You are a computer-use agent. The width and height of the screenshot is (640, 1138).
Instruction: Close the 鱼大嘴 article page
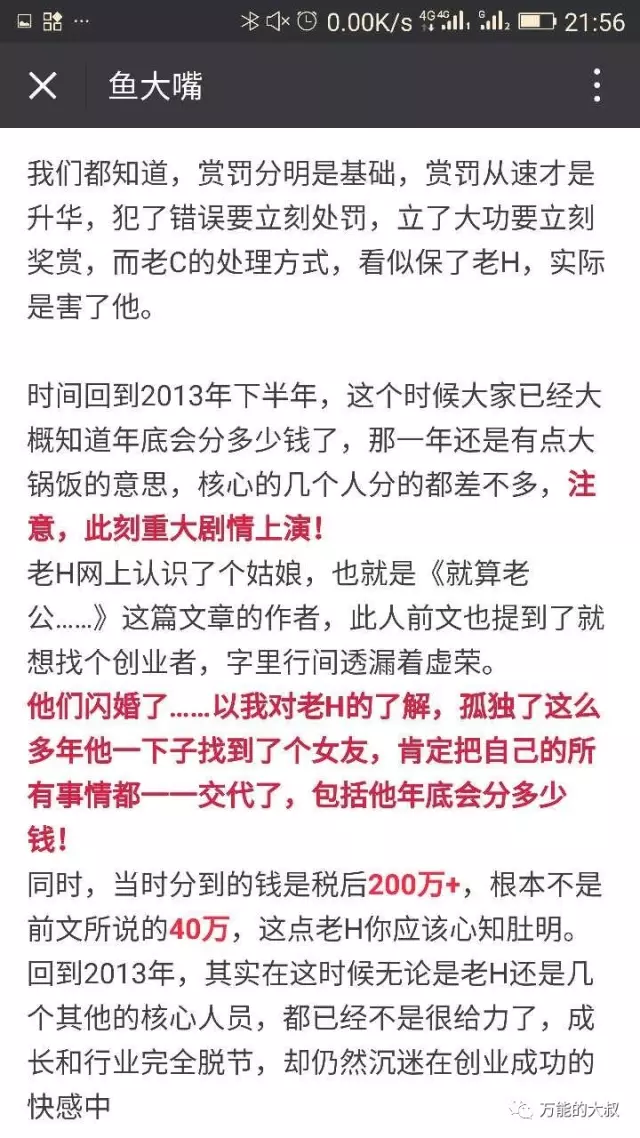pyautogui.click(x=42, y=86)
